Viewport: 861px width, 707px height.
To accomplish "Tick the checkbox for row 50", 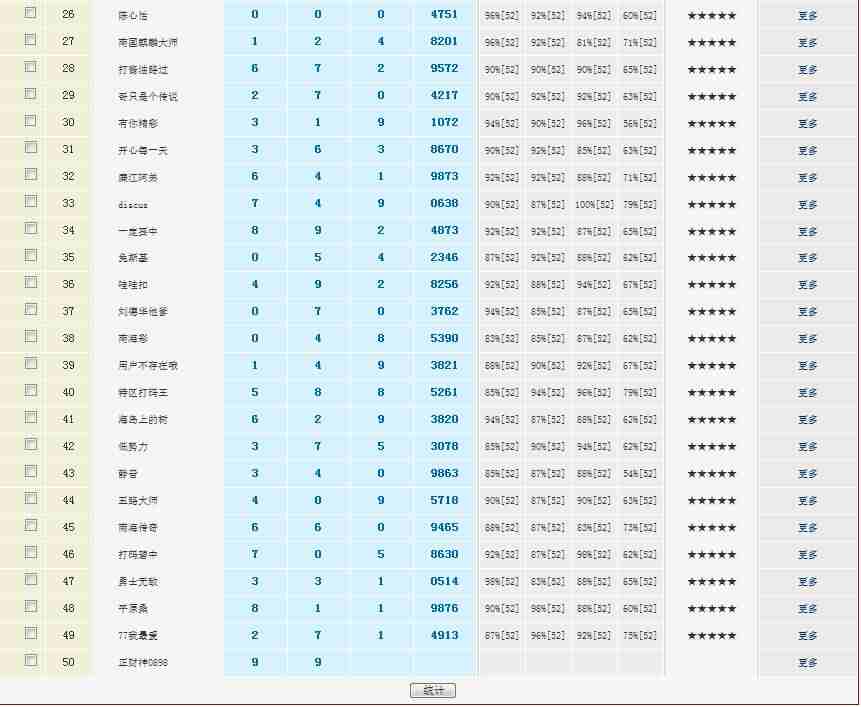I will [30, 660].
